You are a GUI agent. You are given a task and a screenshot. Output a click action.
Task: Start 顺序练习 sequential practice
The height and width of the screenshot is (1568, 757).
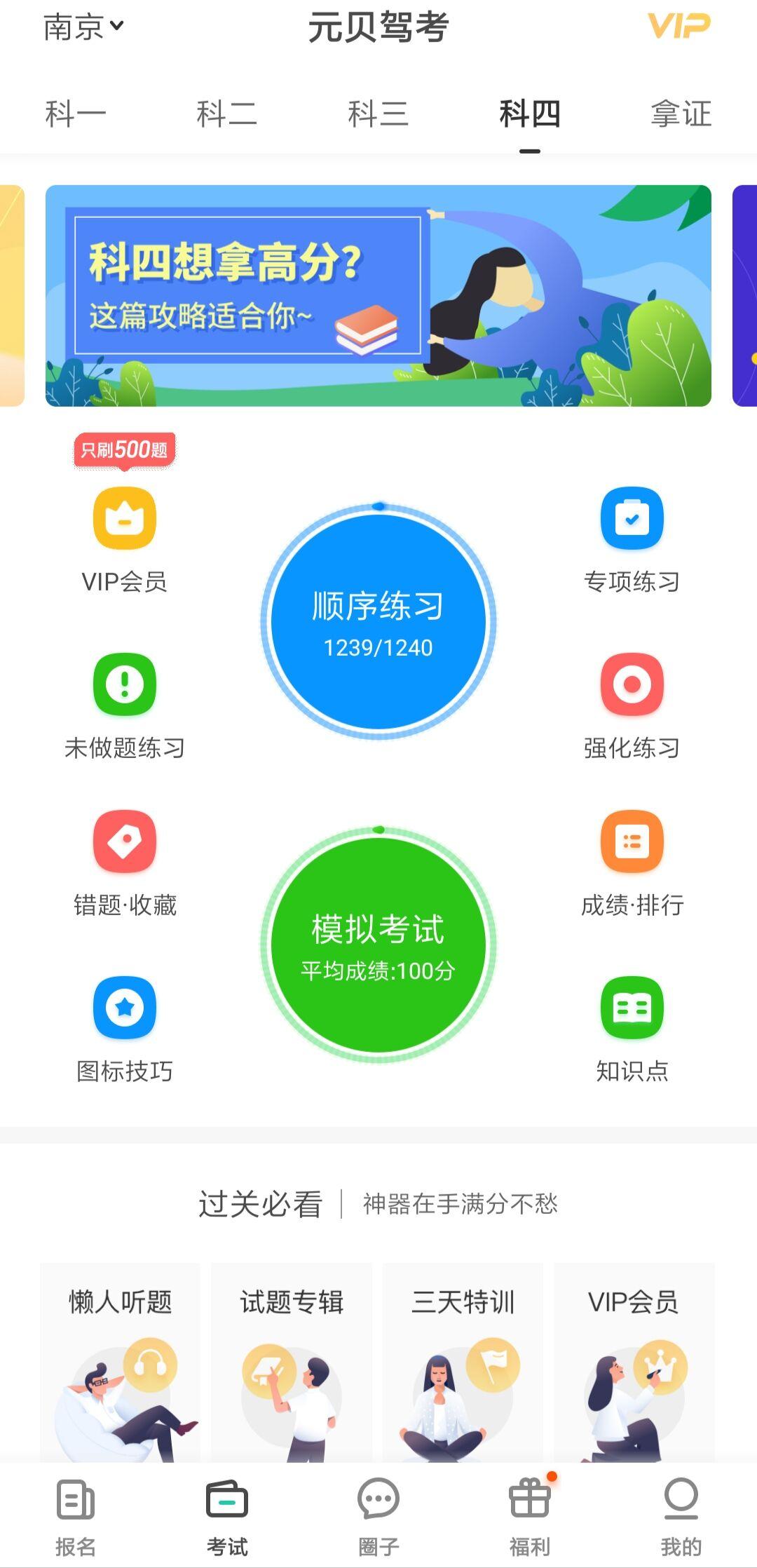tap(378, 621)
